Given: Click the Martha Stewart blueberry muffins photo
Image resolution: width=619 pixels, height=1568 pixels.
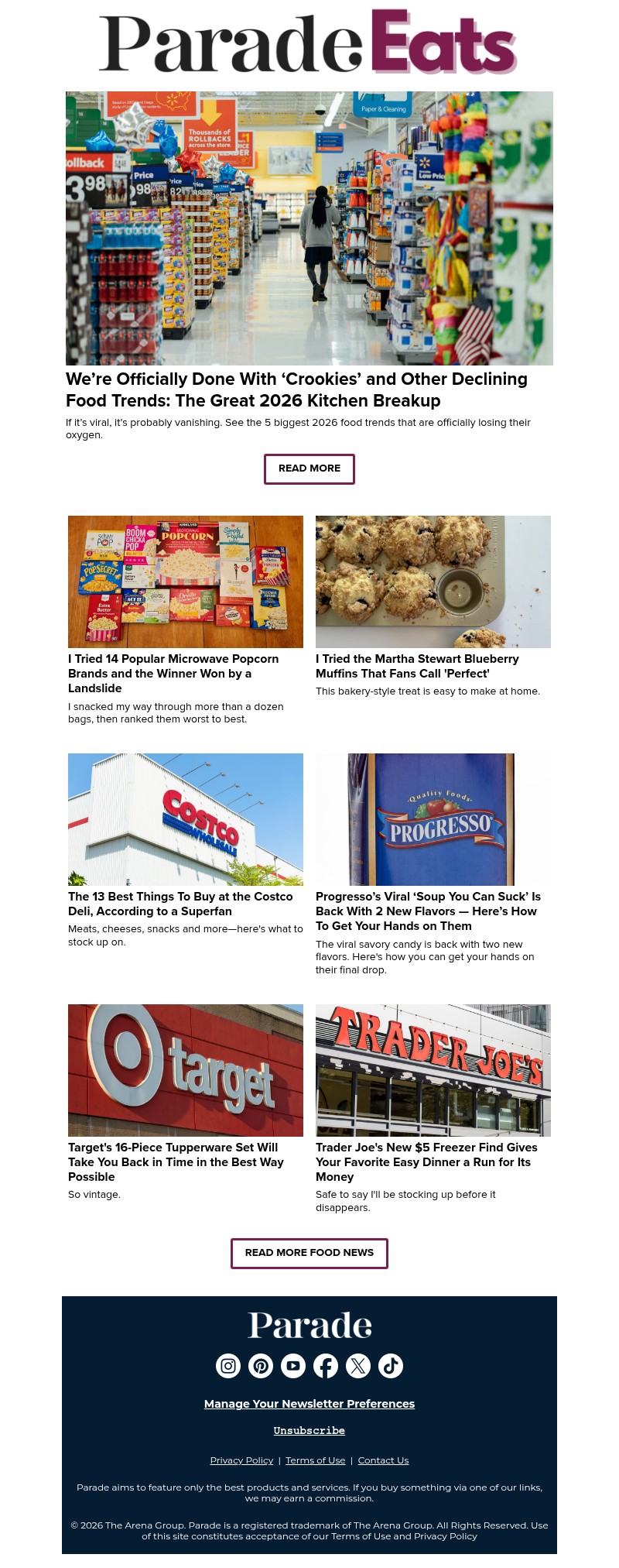Looking at the screenshot, I should [433, 582].
